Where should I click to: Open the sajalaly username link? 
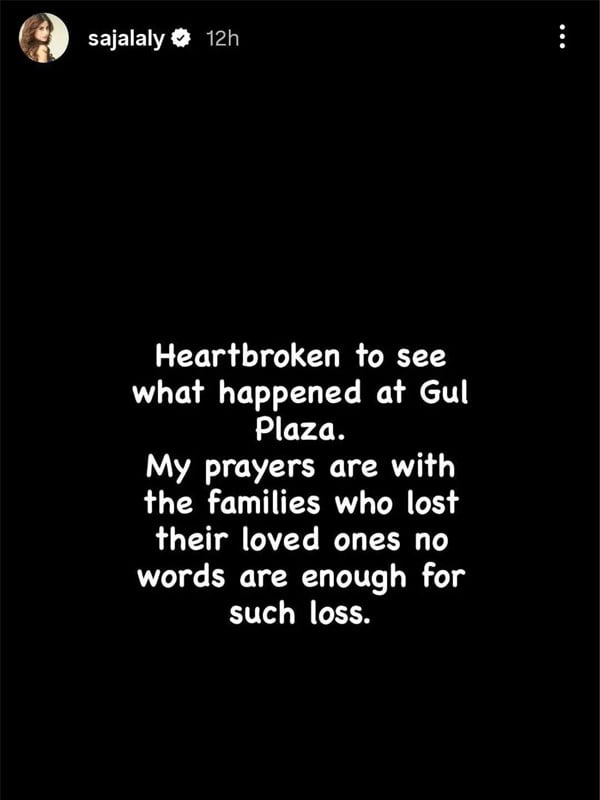(x=125, y=38)
